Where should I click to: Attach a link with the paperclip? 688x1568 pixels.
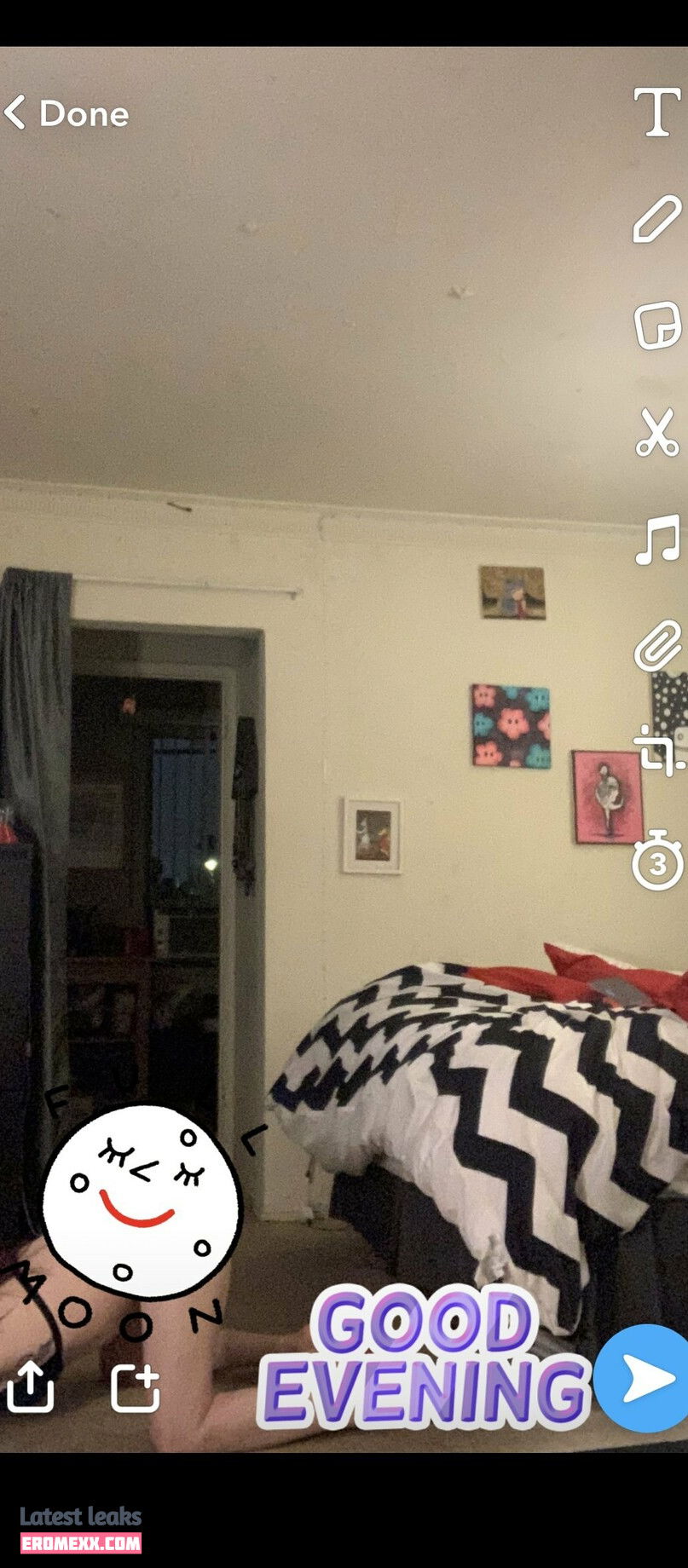coord(657,647)
